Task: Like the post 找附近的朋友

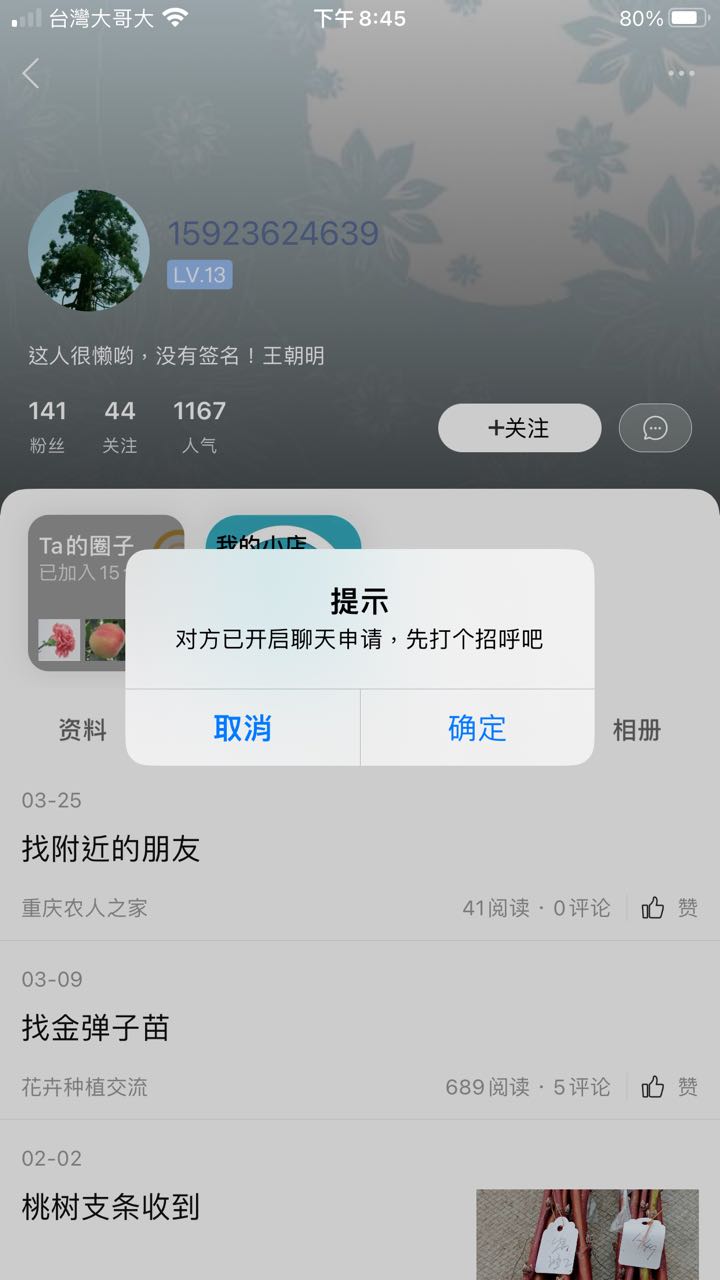Action: pyautogui.click(x=670, y=908)
